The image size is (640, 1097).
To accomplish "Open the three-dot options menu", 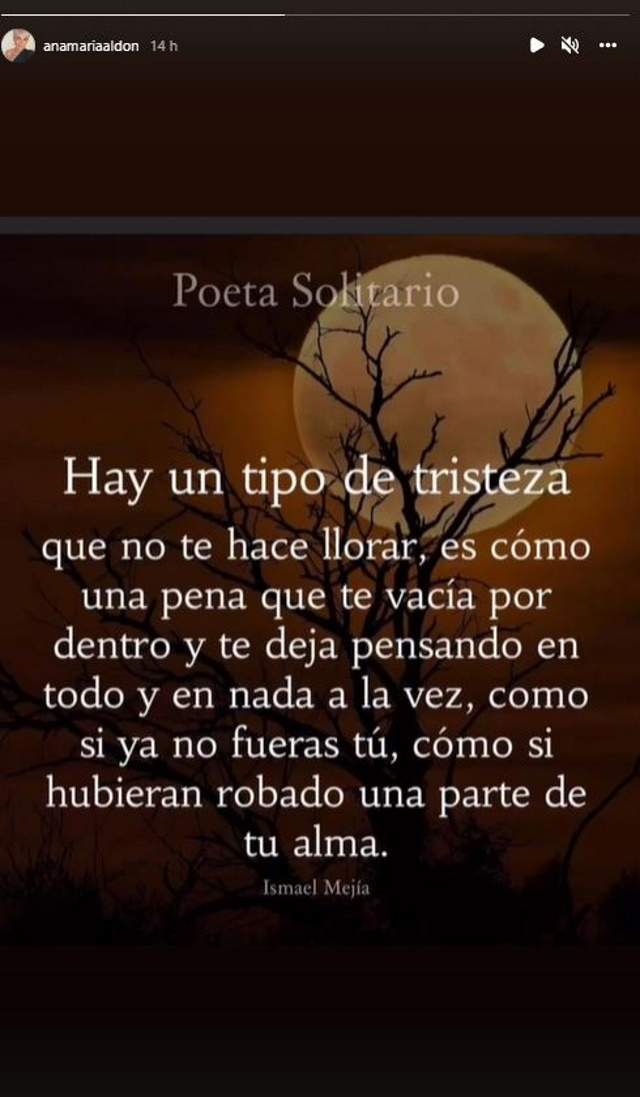I will coord(607,45).
